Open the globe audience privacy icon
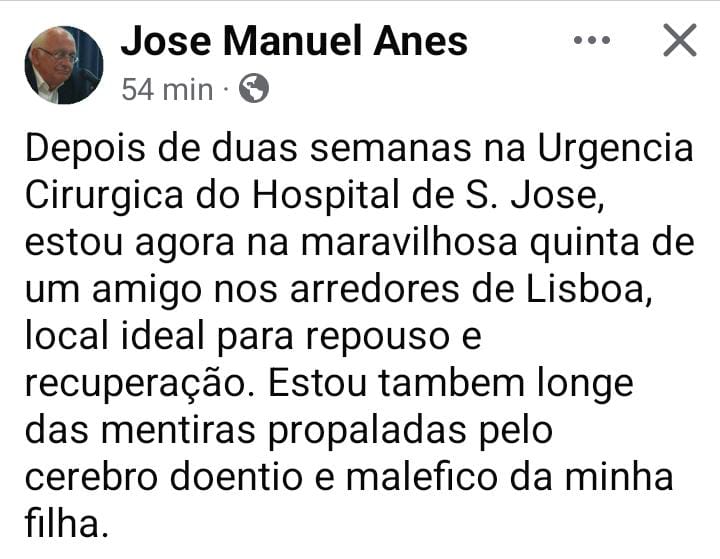The height and width of the screenshot is (559, 720). tap(254, 90)
